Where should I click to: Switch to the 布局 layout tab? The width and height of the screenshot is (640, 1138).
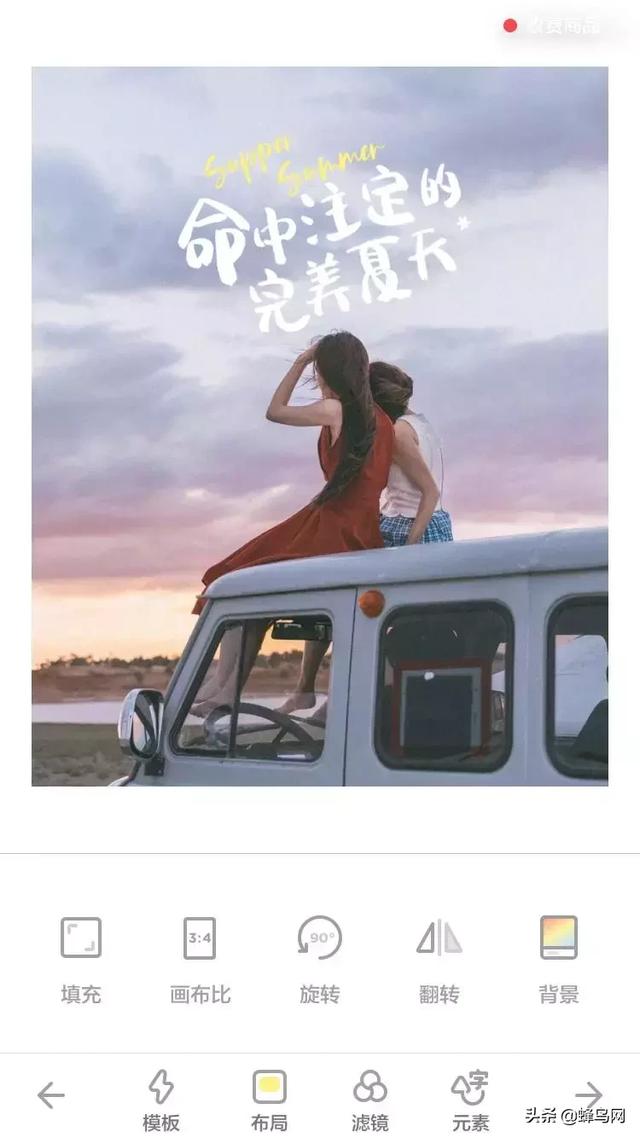click(269, 1099)
